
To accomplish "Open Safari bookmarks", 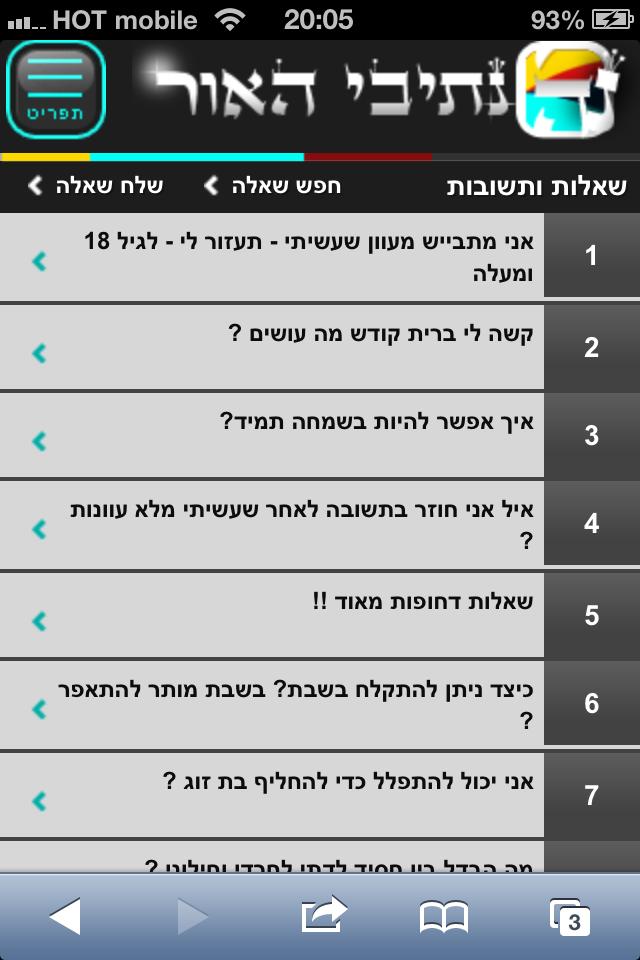I will point(444,915).
